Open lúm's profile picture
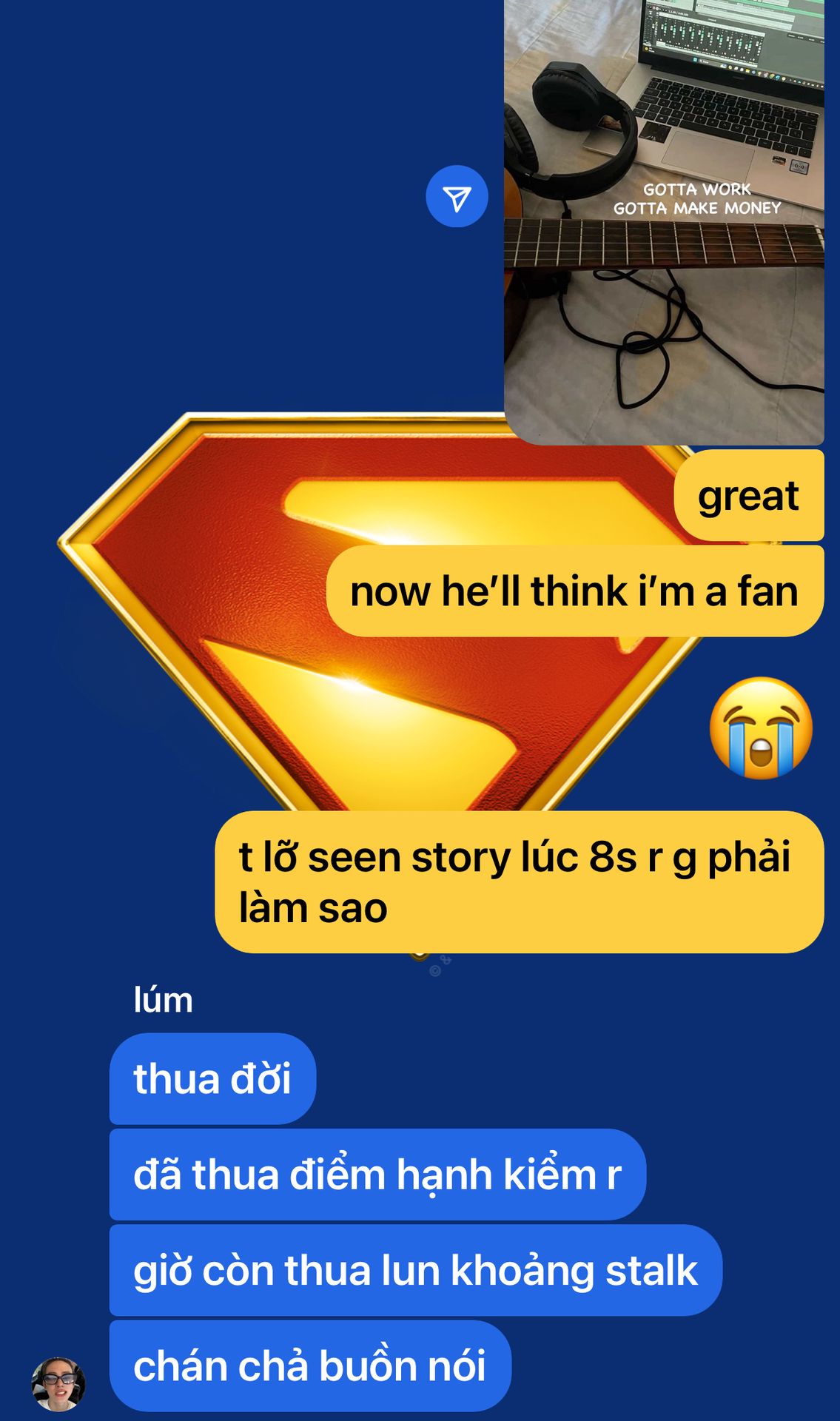 point(58,1383)
